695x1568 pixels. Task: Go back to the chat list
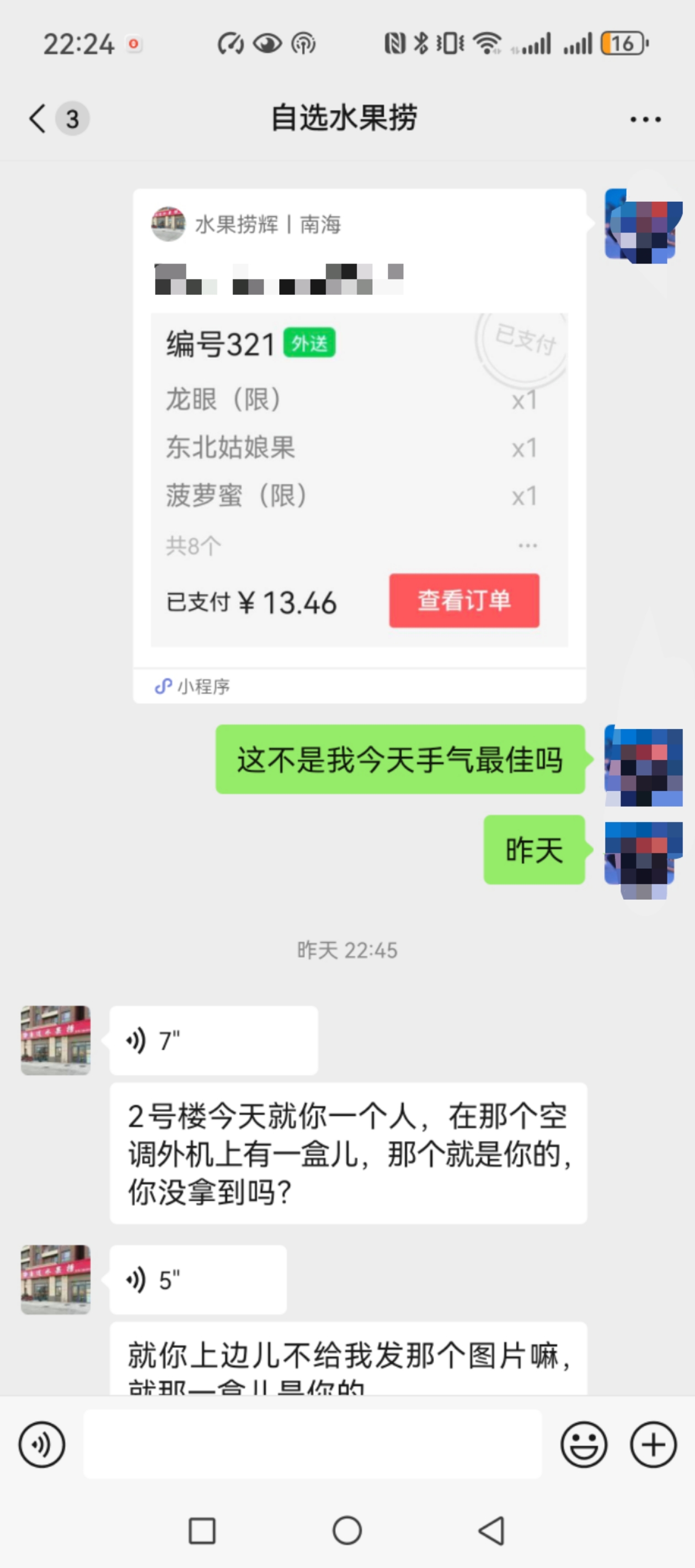pyautogui.click(x=38, y=118)
